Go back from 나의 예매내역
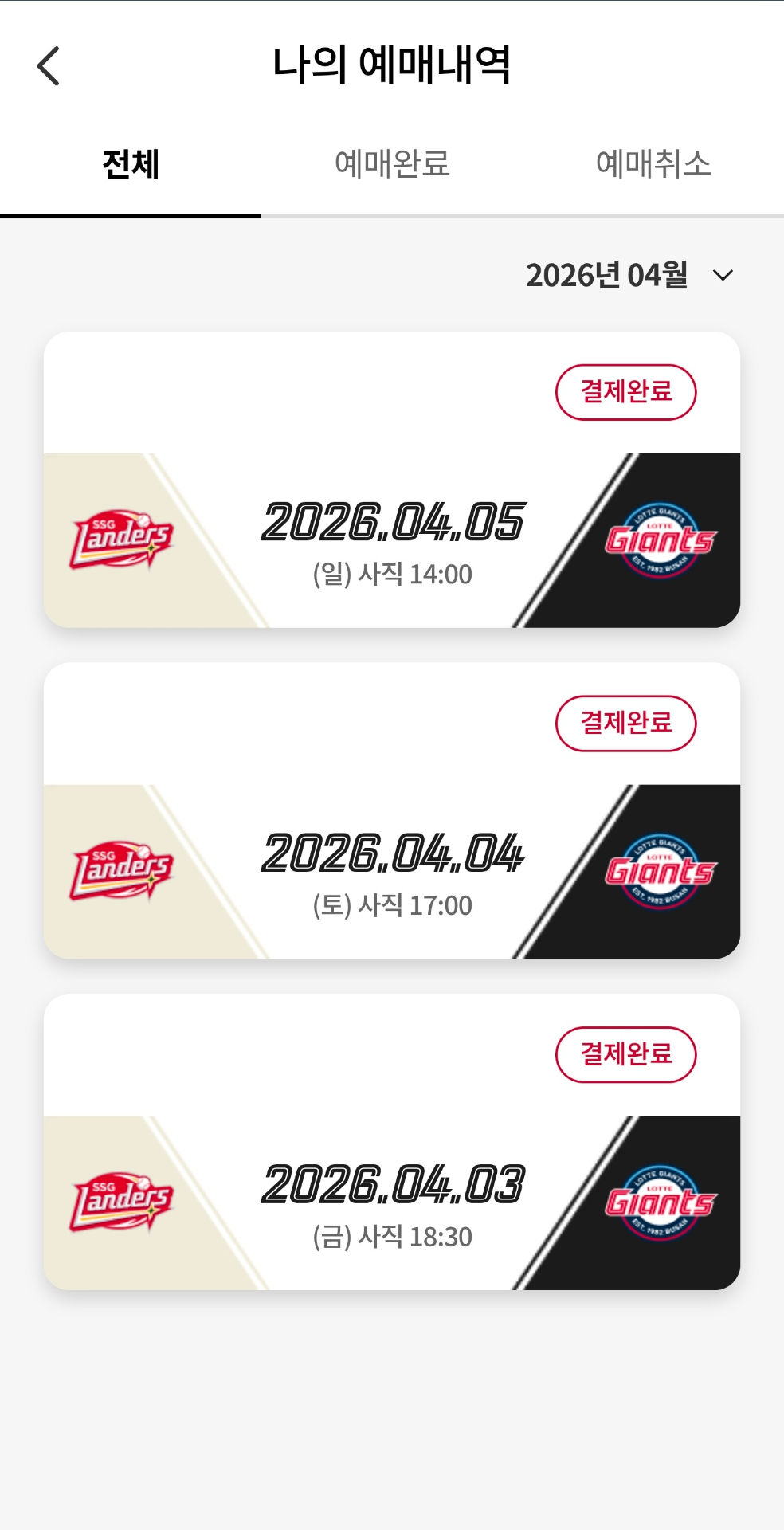784x1530 pixels. pyautogui.click(x=49, y=65)
